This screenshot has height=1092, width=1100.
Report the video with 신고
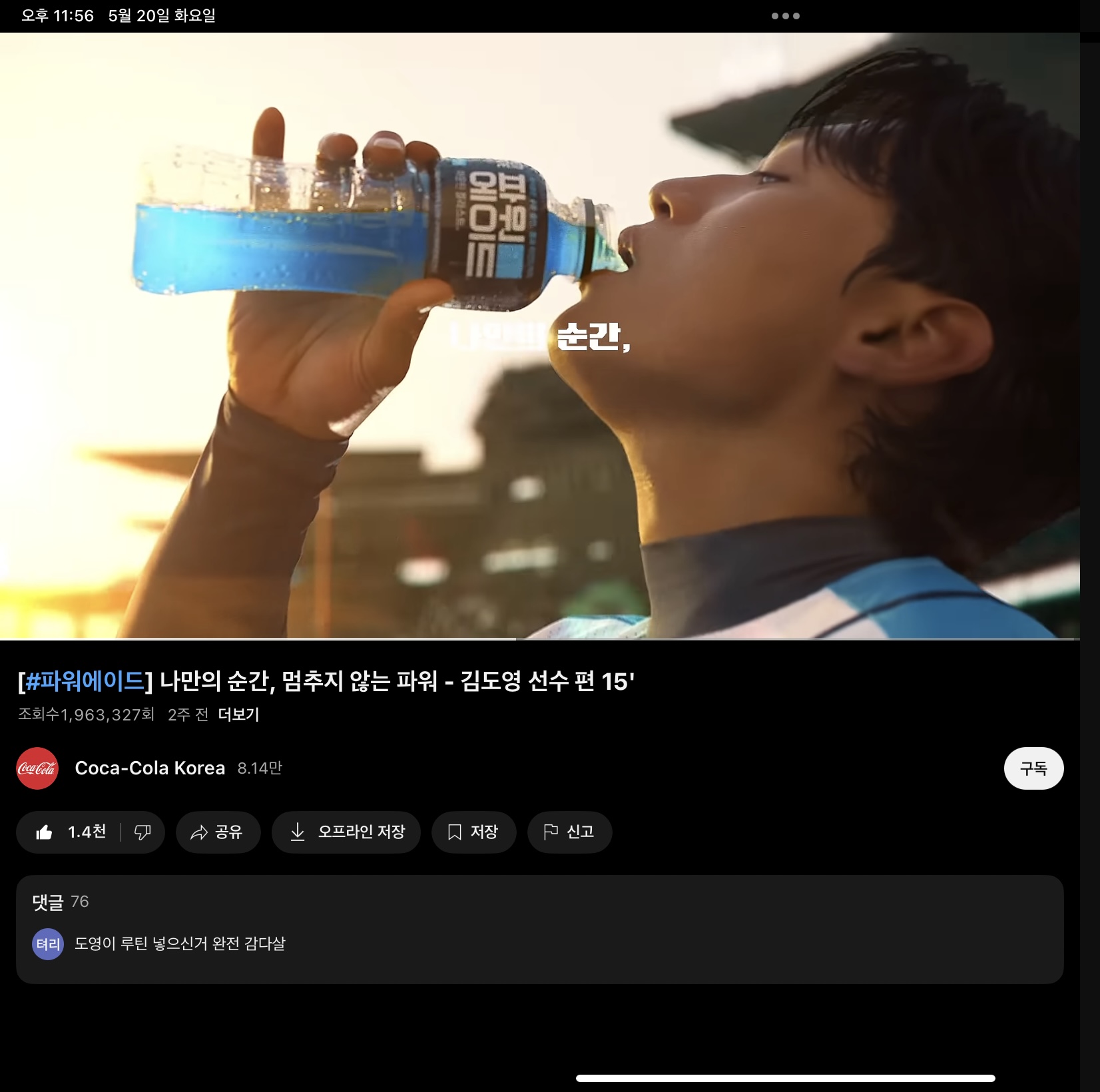[x=569, y=832]
